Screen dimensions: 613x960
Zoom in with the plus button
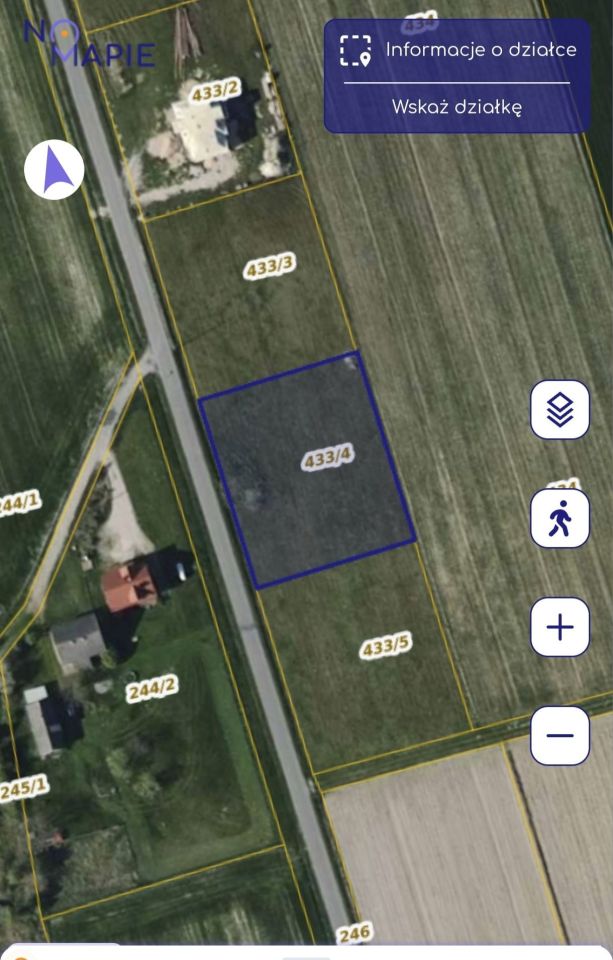coord(560,627)
